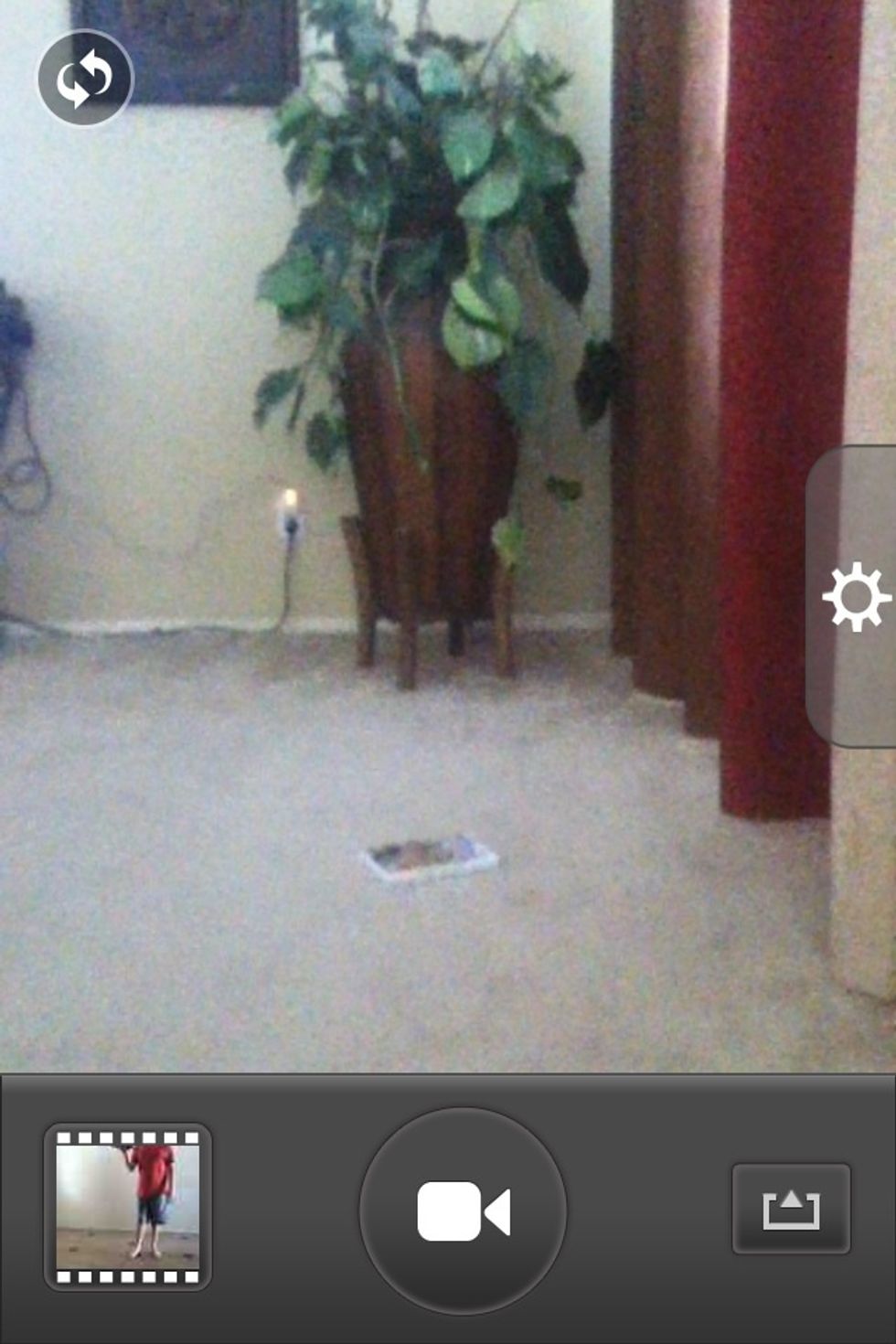Tap the upload tray button
The width and height of the screenshot is (896, 1344).
point(791,1209)
